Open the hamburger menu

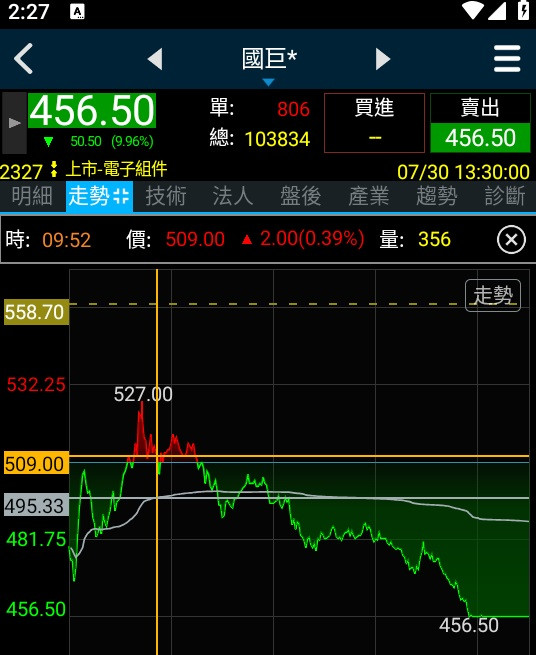coord(507,59)
